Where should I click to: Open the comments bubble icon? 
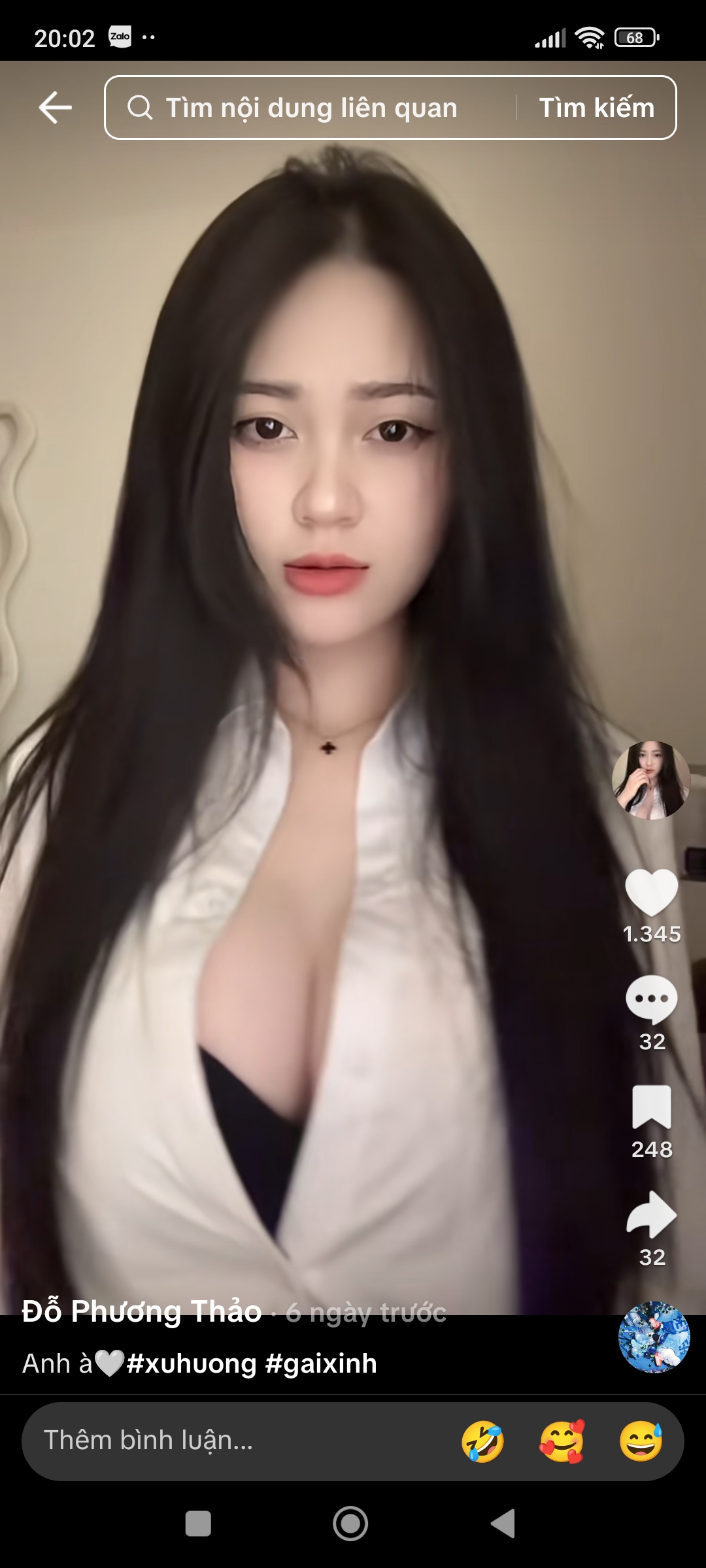[x=651, y=999]
